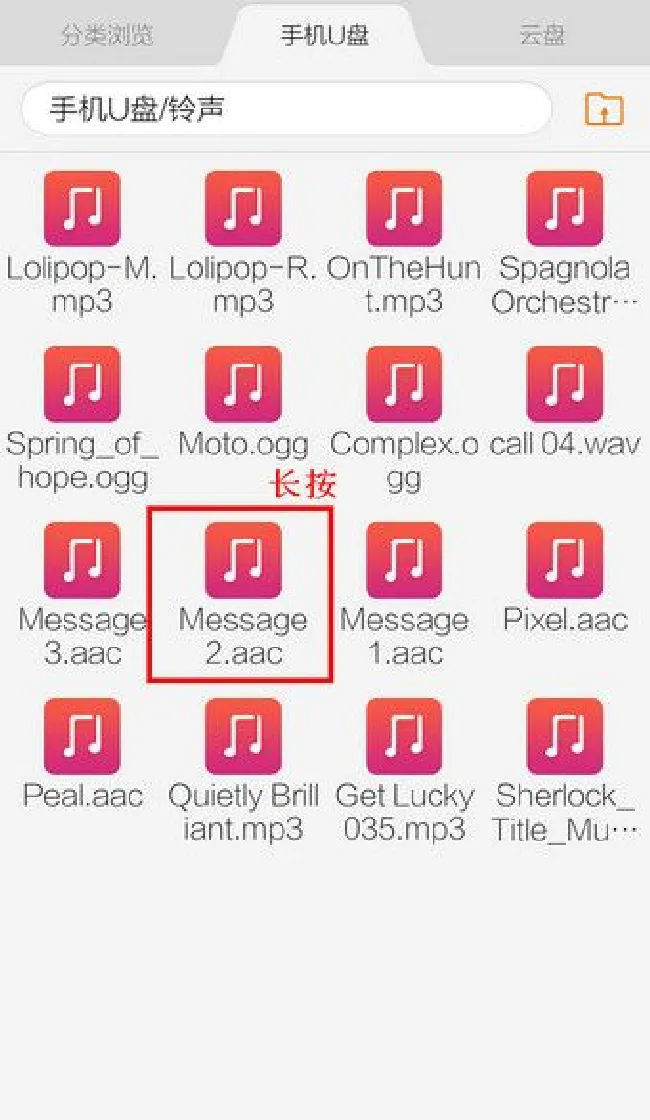Go up one folder level
This screenshot has width=650, height=1120.
coord(604,109)
